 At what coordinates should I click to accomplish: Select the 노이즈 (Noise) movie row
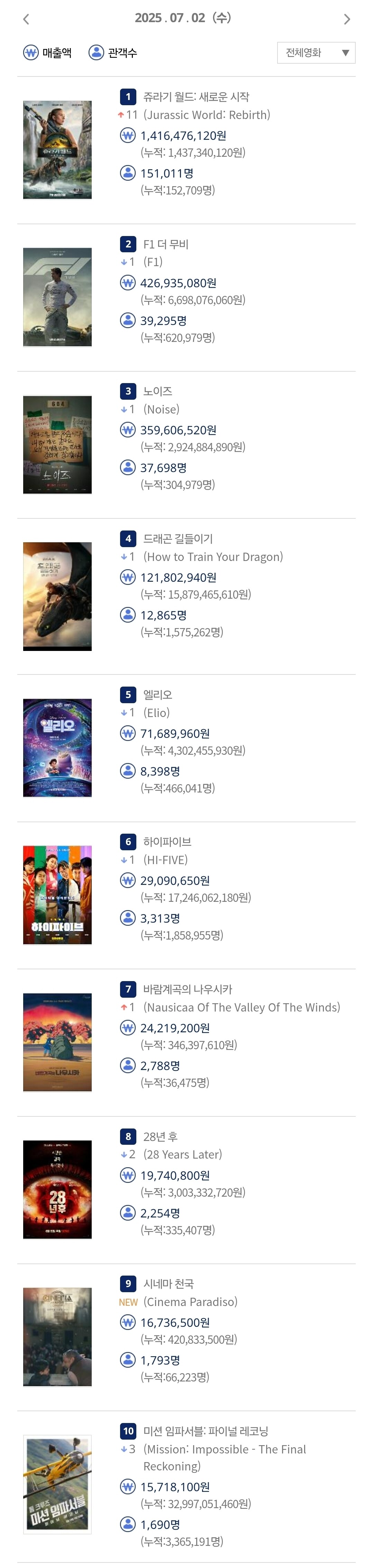[x=157, y=391]
